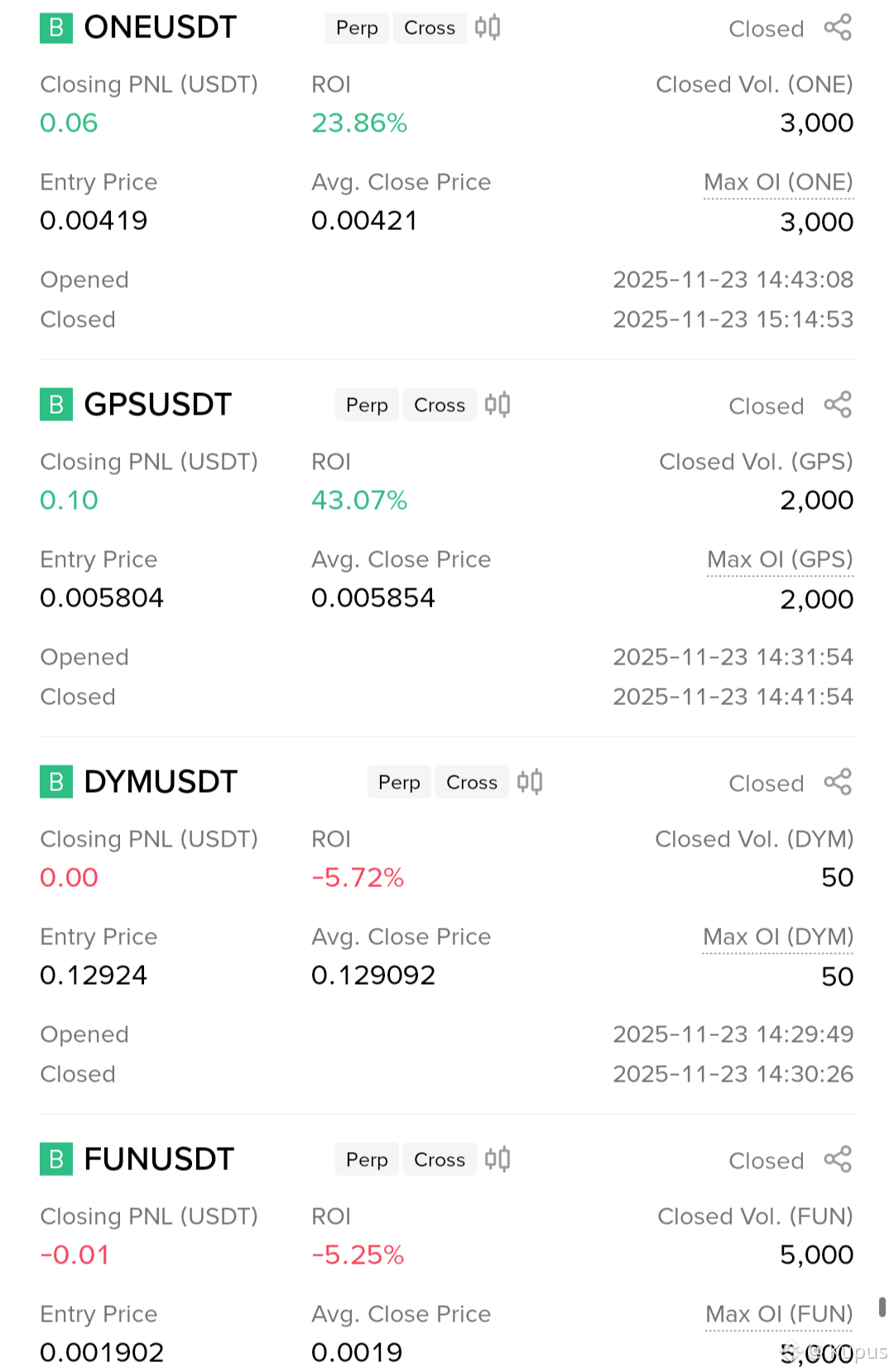The height and width of the screenshot is (1372, 894).
Task: Share the DYMUSDT closed position
Action: pos(838,782)
